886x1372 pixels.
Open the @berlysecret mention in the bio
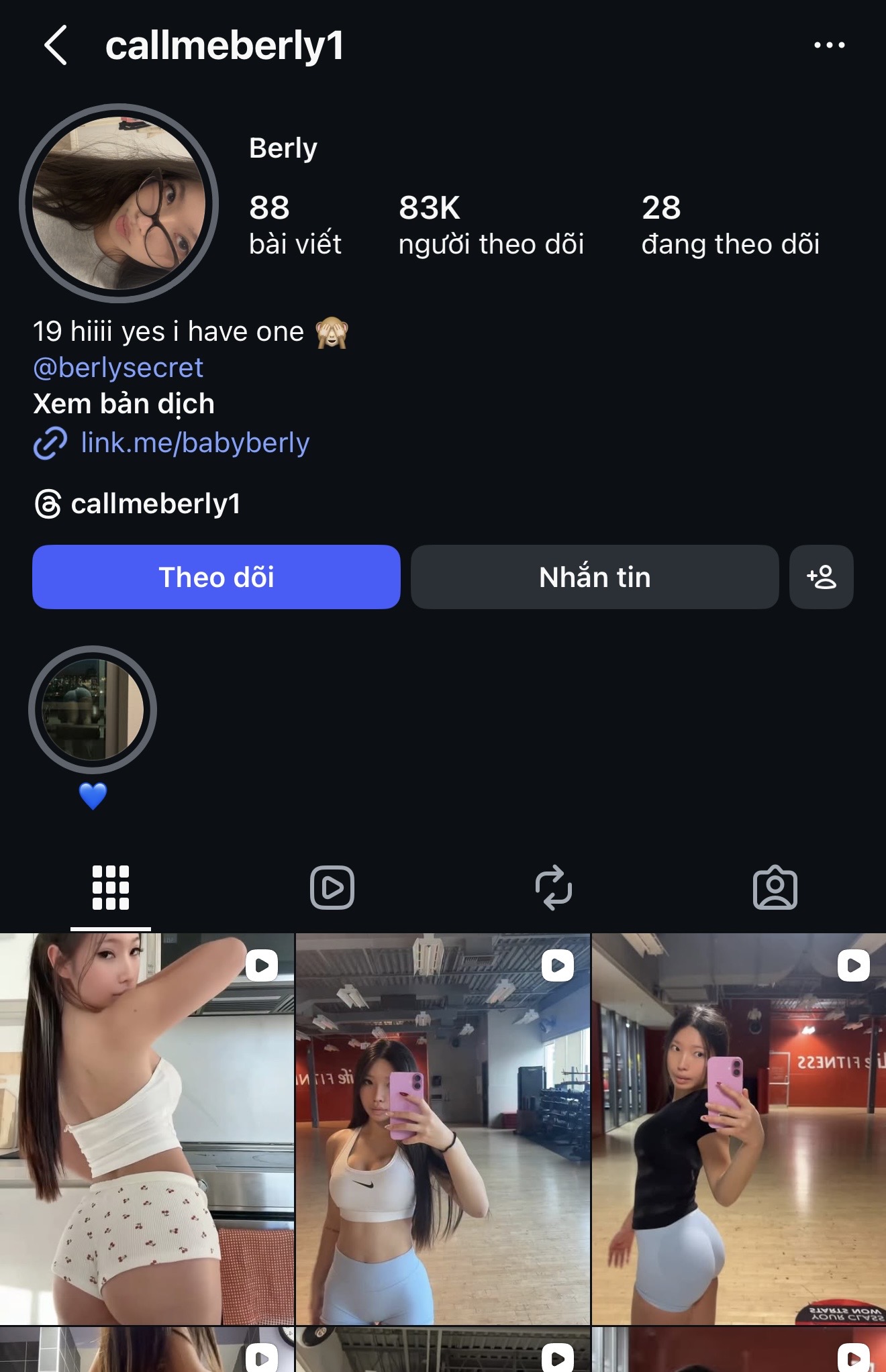pyautogui.click(x=118, y=368)
